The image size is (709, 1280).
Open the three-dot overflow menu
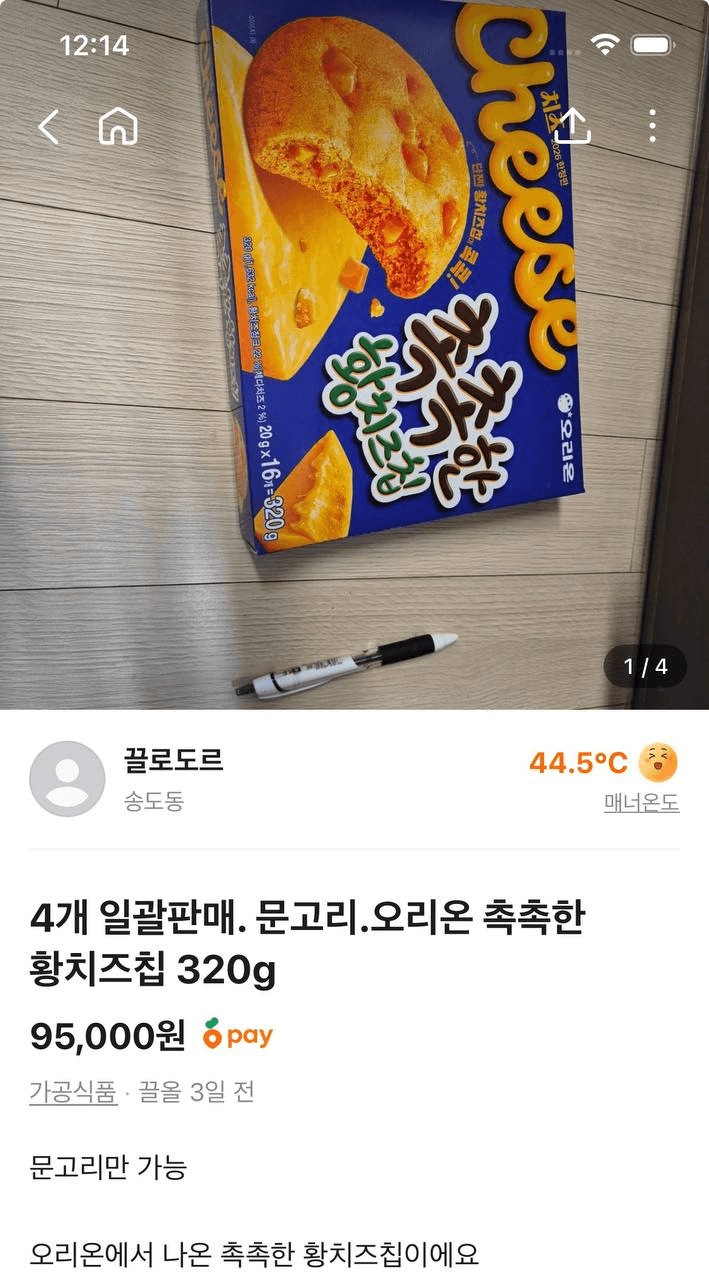click(652, 127)
